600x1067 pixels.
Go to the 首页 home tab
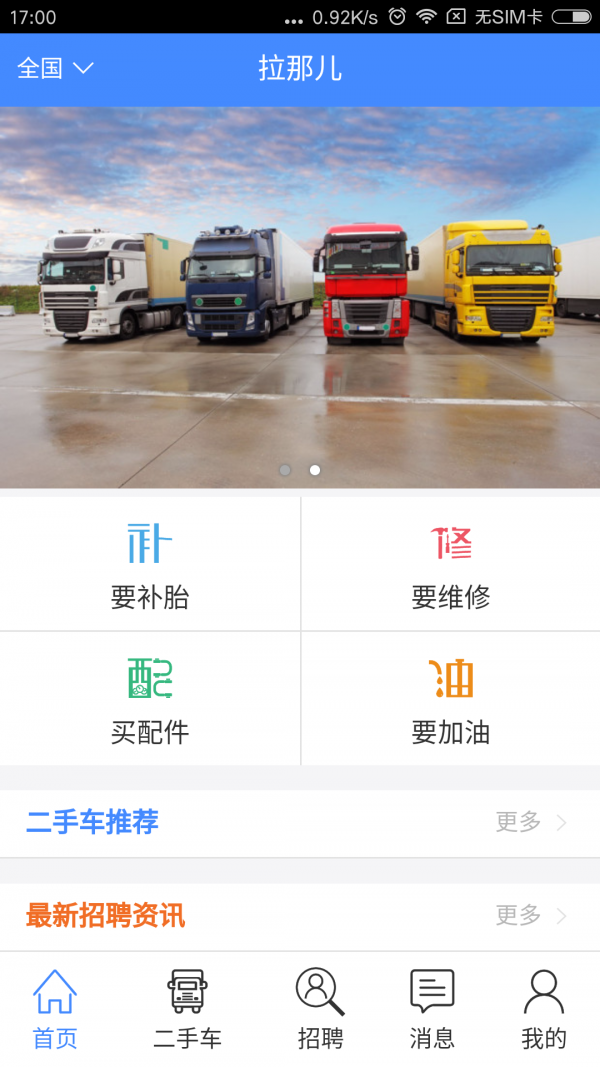click(55, 1010)
